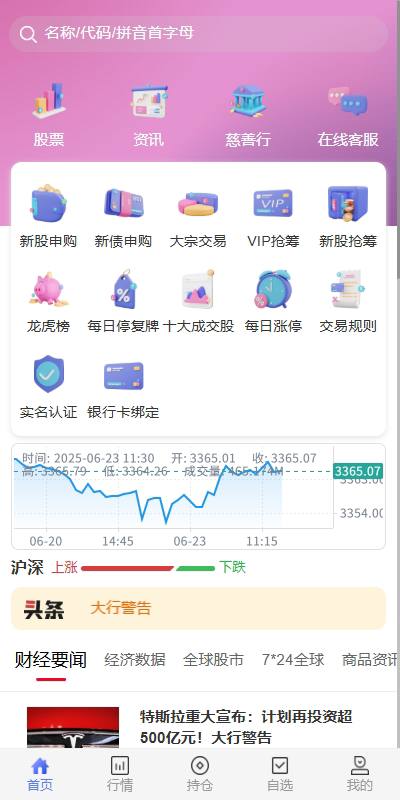Tap the stock name/code search field
Image resolution: width=400 pixels, height=800 pixels.
(198, 34)
